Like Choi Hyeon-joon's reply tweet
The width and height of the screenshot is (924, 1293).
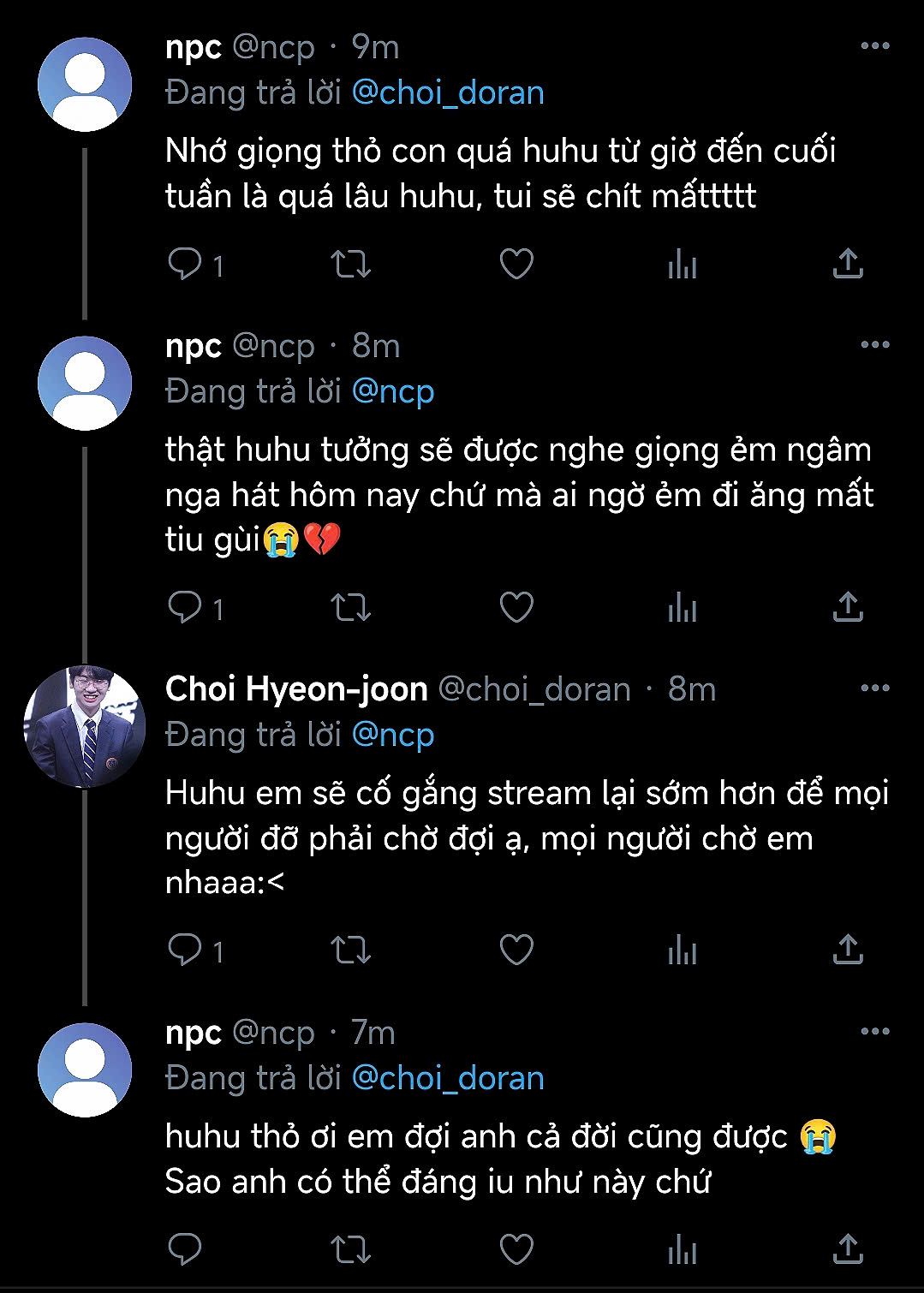click(516, 950)
